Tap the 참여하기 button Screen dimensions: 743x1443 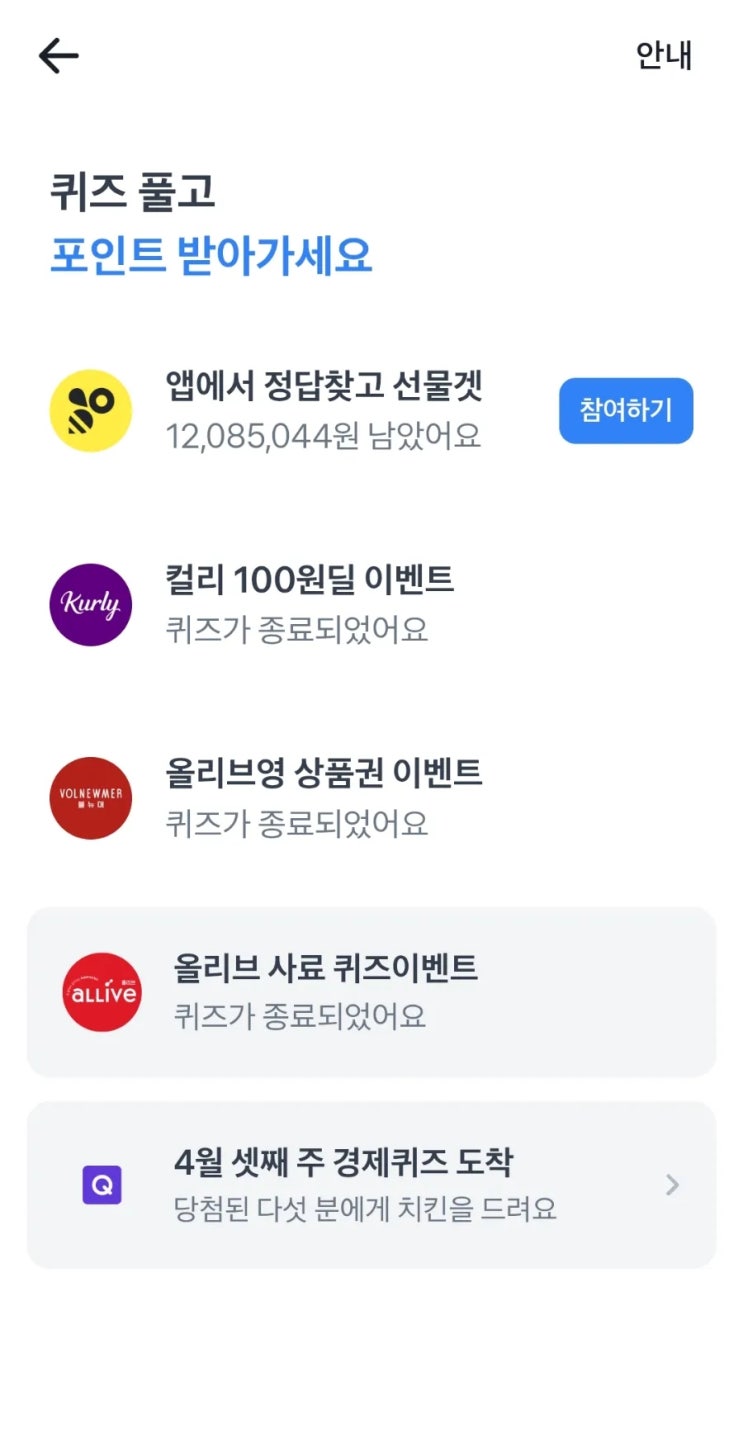tap(625, 410)
